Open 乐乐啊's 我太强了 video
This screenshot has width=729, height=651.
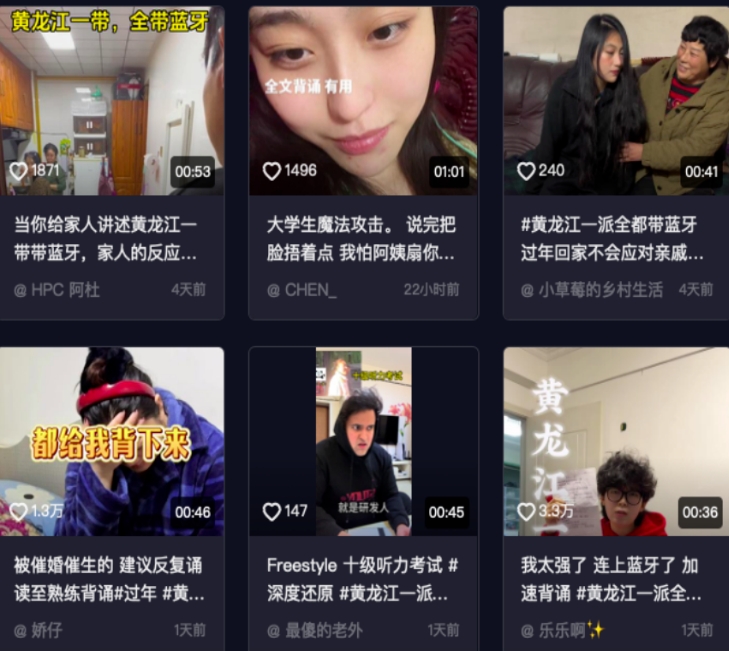[616, 441]
